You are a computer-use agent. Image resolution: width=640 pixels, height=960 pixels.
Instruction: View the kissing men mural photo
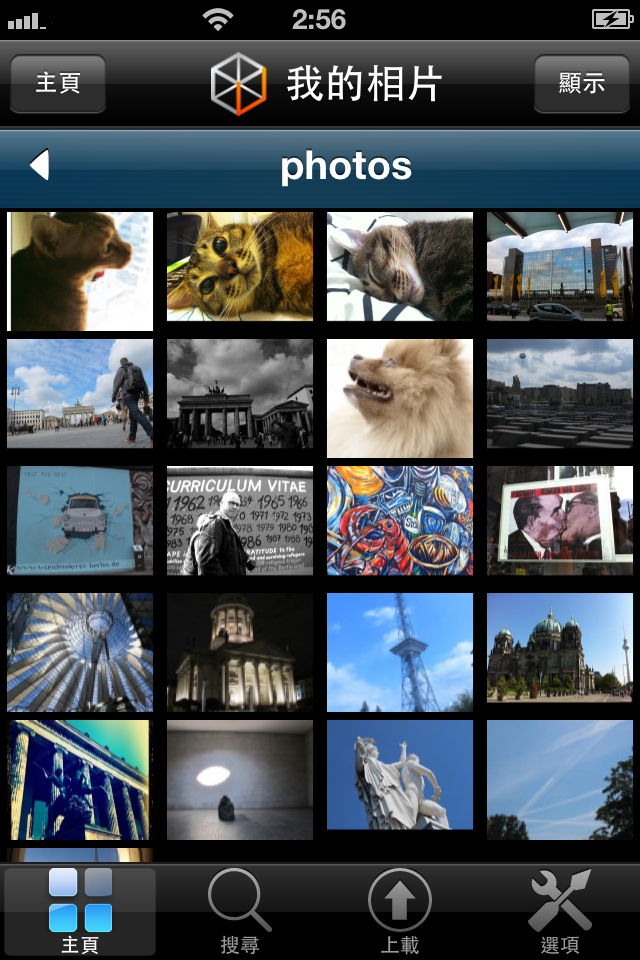pos(560,520)
